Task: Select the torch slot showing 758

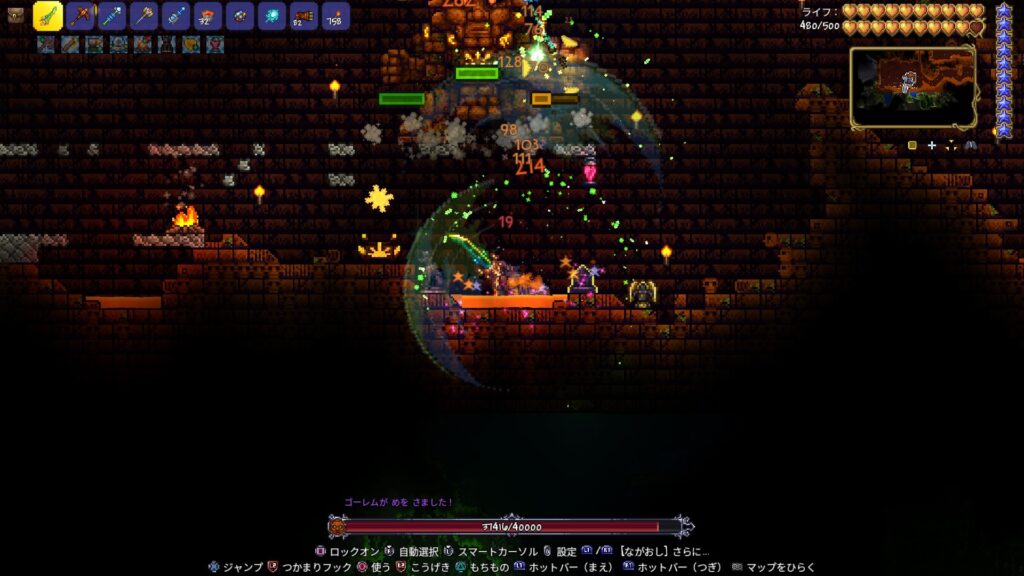Action: coord(336,15)
